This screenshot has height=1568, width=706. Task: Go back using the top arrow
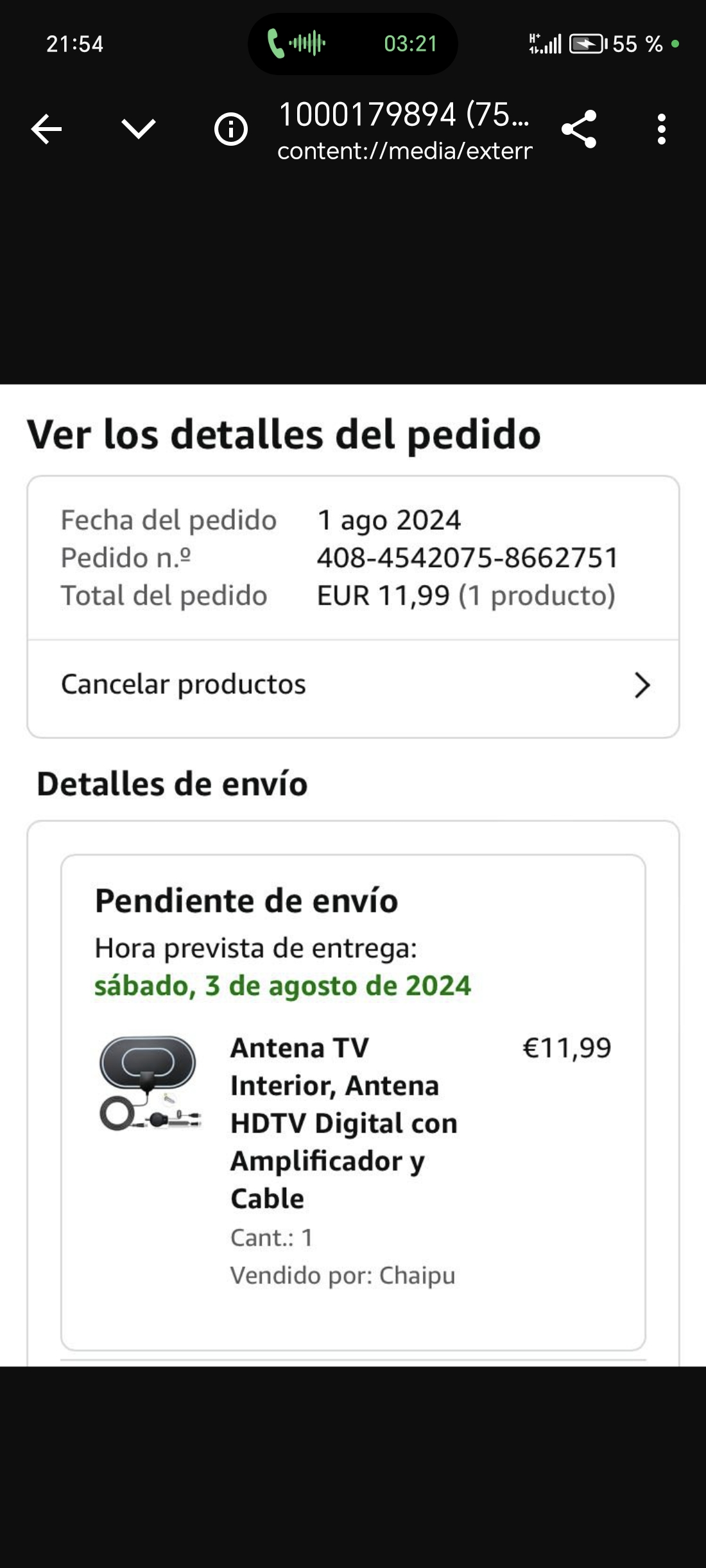[x=47, y=130]
